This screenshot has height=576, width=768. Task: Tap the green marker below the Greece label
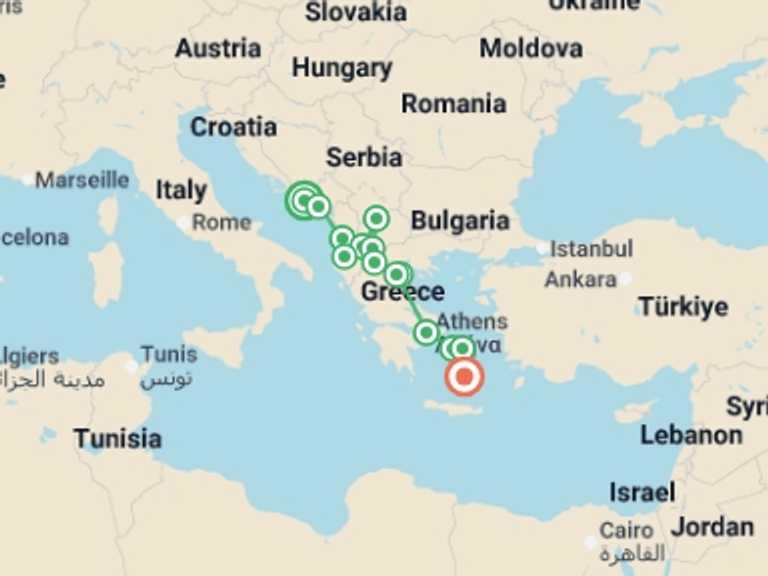point(427,332)
